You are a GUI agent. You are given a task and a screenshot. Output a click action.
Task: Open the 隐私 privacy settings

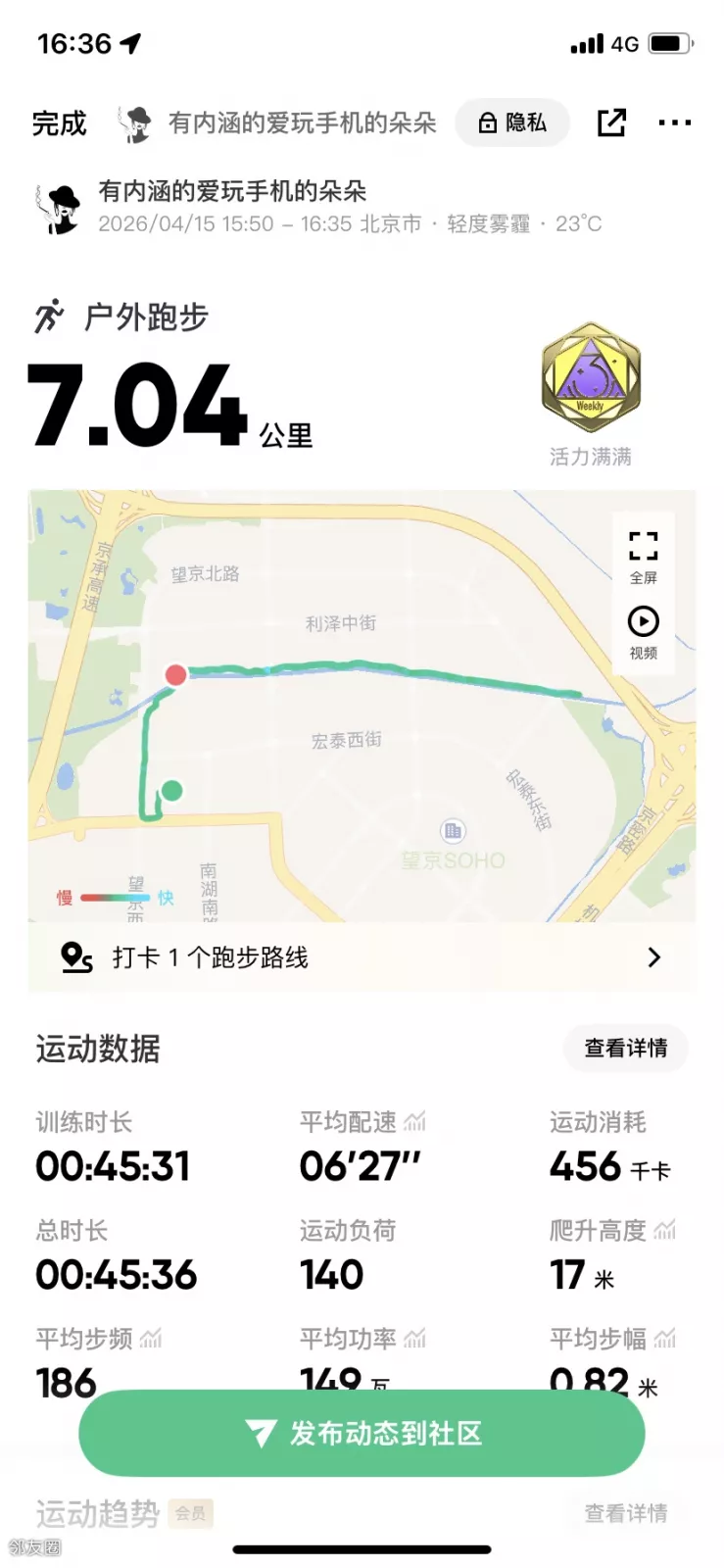coord(511,123)
